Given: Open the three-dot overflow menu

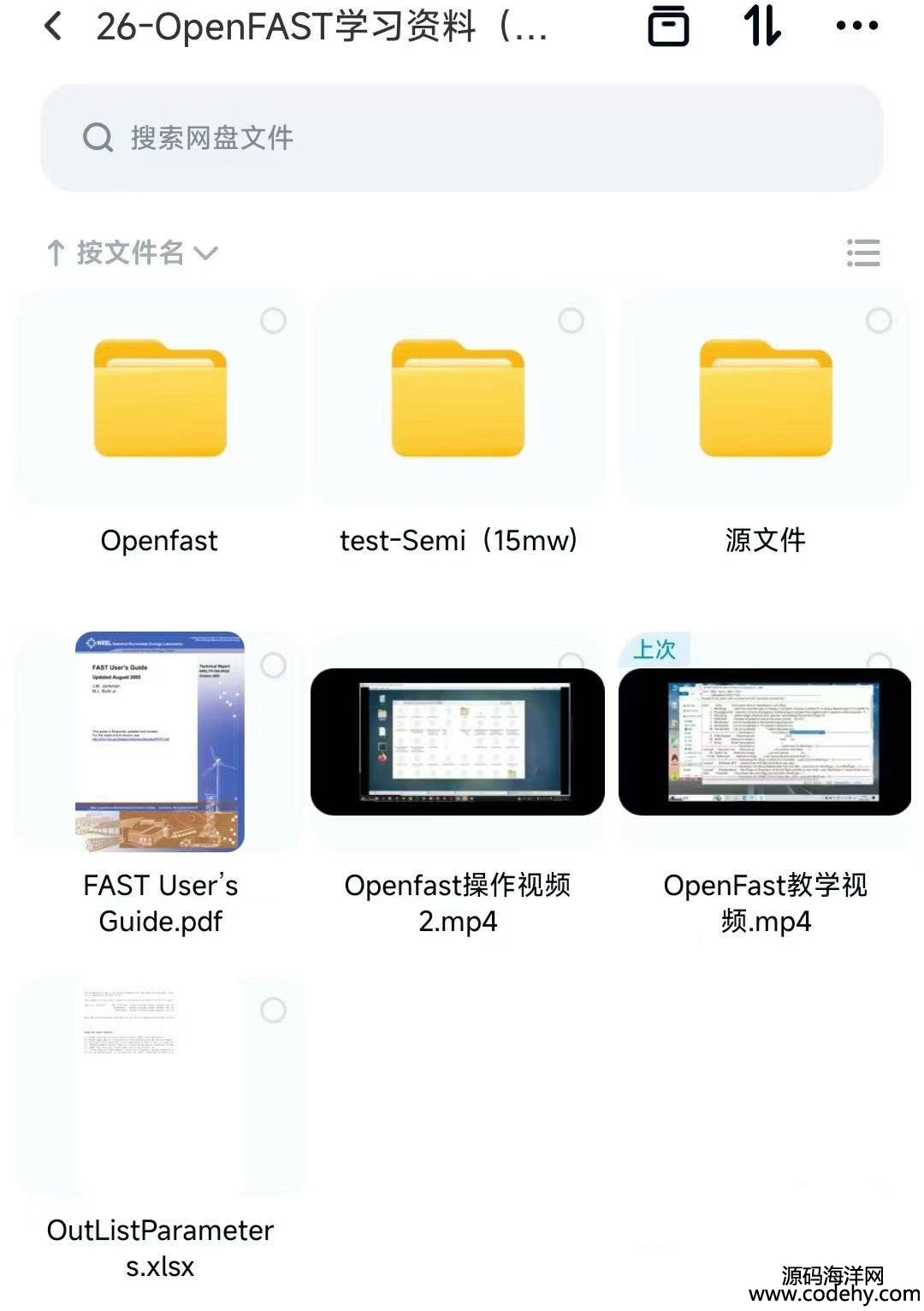Looking at the screenshot, I should [856, 27].
